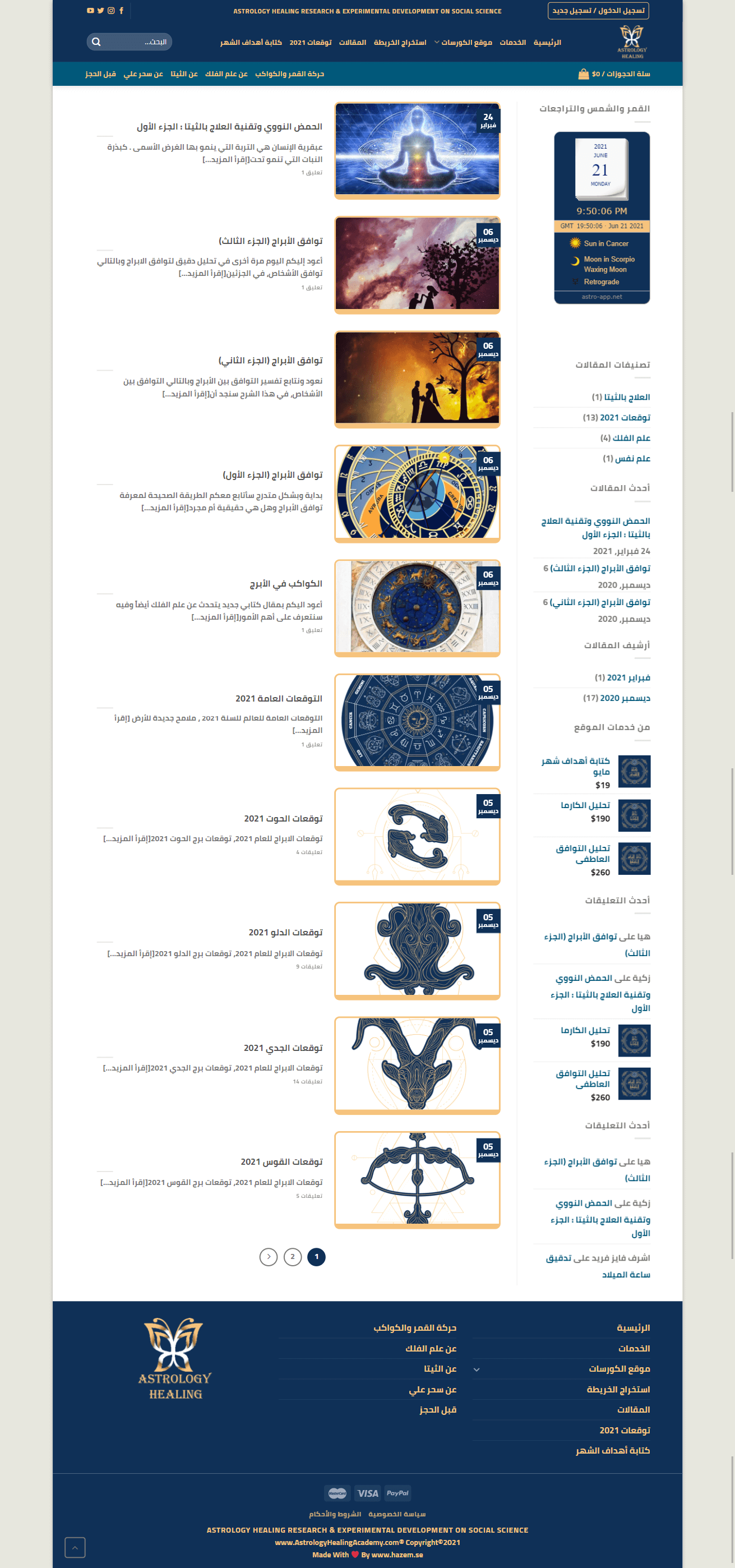The height and width of the screenshot is (1568, 735).
Task: Open the YouTube icon in the header
Action: coord(90,10)
